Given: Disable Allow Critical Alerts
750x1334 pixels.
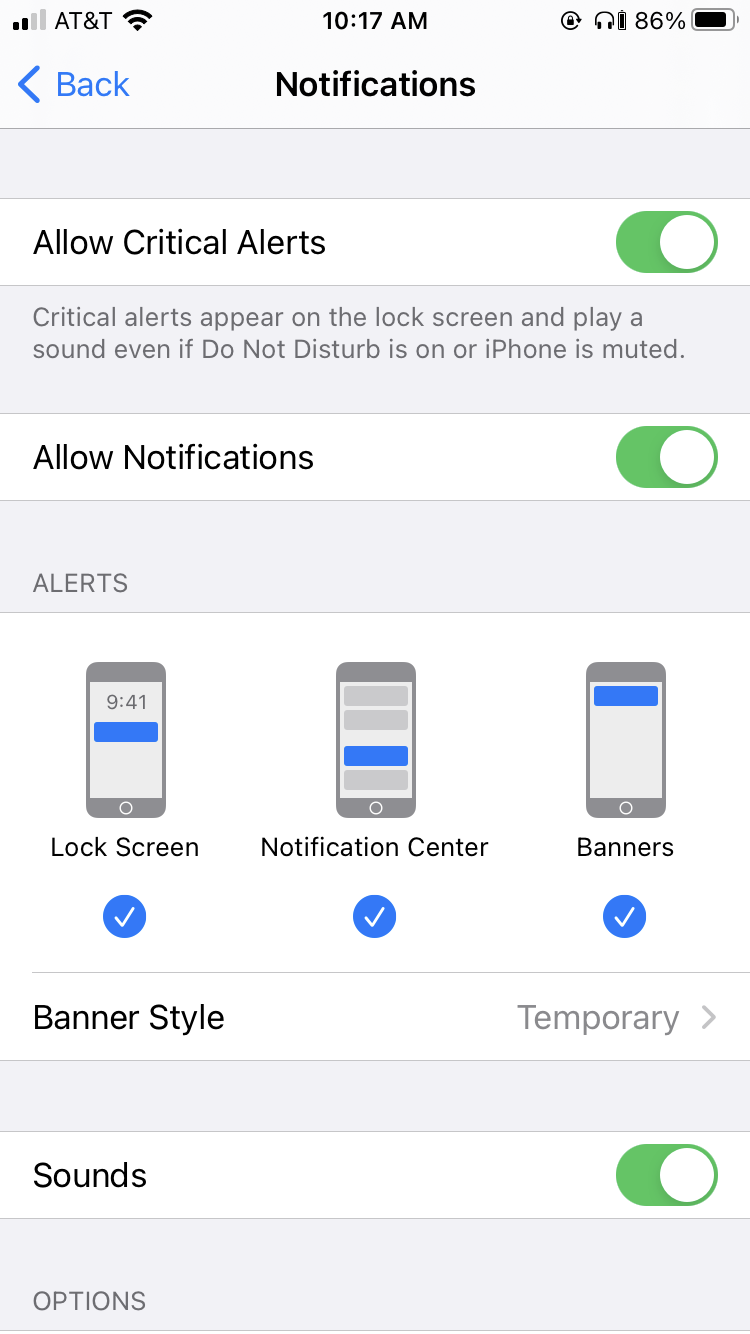Looking at the screenshot, I should (666, 242).
